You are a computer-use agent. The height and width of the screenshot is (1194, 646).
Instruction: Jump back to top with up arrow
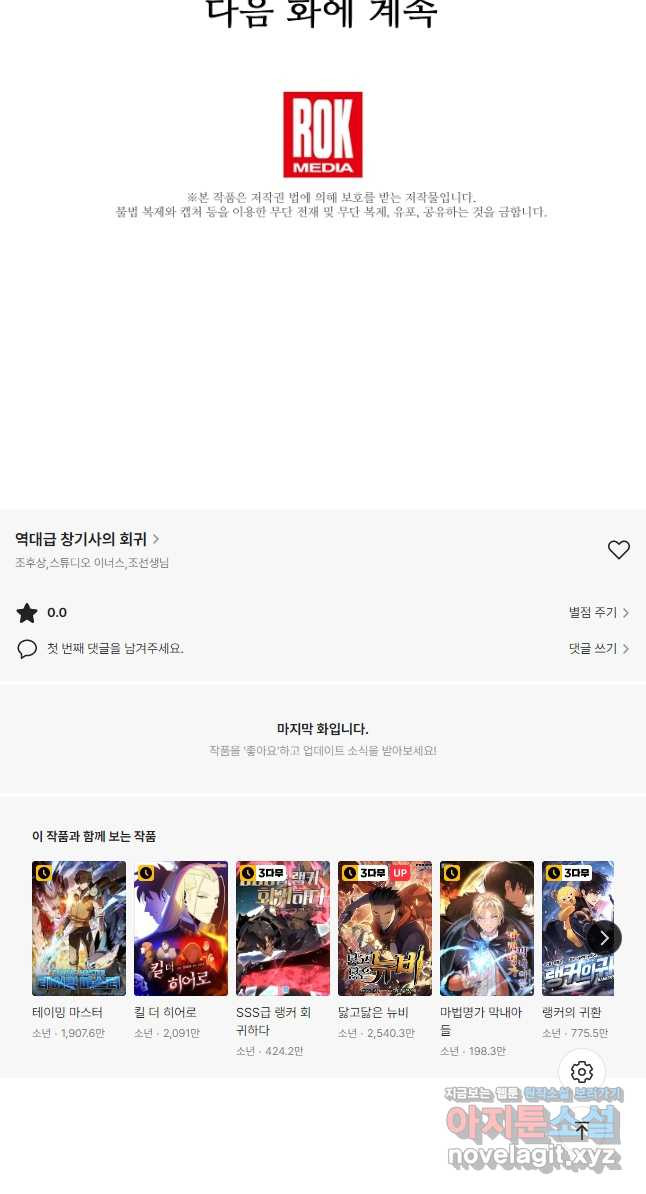(x=582, y=1132)
